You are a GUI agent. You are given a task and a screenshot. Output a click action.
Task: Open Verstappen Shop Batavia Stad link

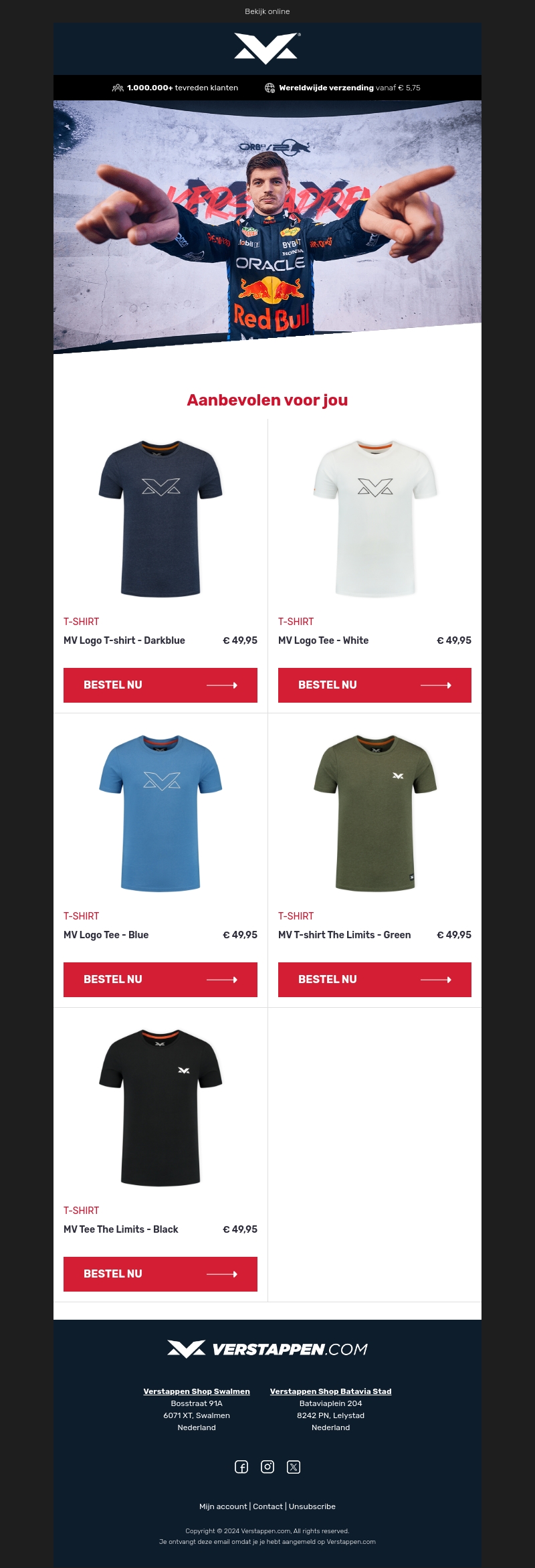tap(330, 1391)
